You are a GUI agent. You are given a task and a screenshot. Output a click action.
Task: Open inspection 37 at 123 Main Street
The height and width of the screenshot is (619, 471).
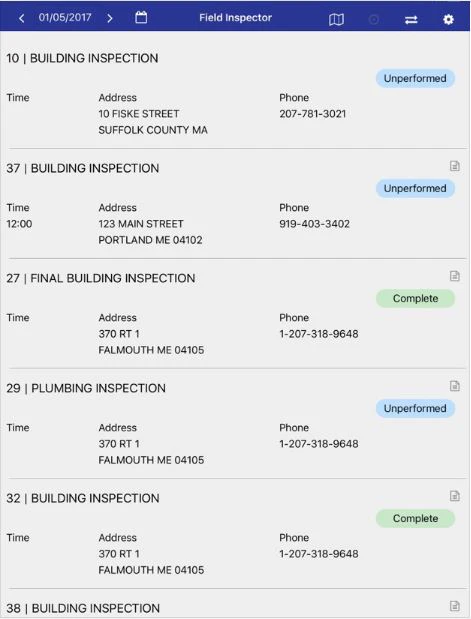click(235, 204)
